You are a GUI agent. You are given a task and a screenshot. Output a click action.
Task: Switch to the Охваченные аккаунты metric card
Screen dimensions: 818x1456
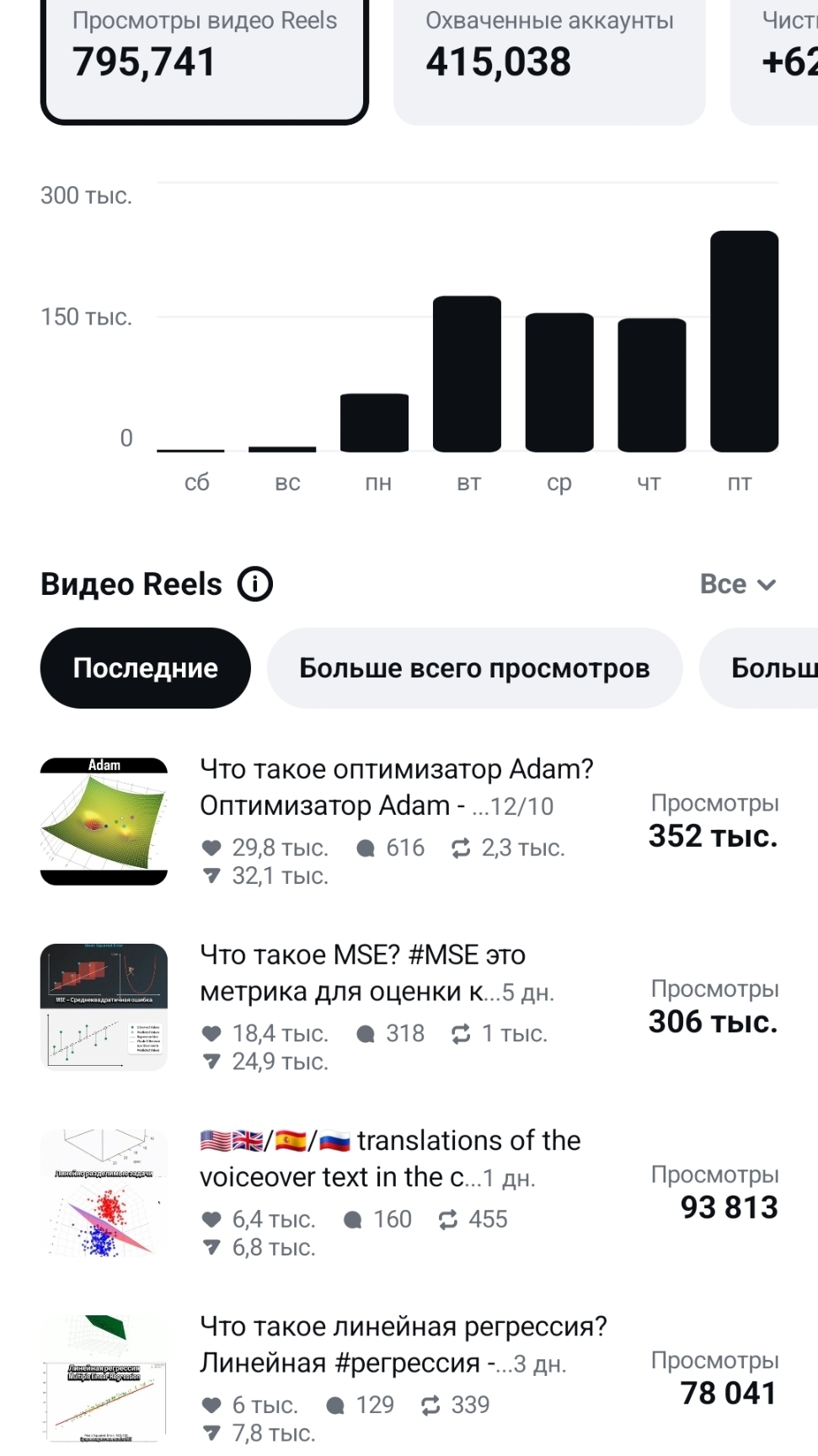pos(548,59)
